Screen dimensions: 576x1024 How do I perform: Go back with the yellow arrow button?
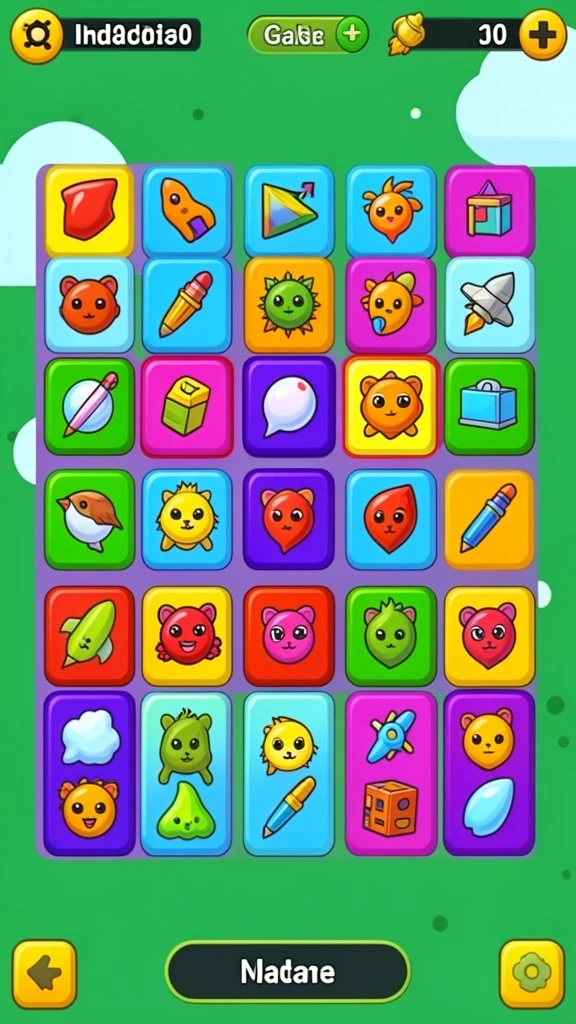pyautogui.click(x=44, y=974)
